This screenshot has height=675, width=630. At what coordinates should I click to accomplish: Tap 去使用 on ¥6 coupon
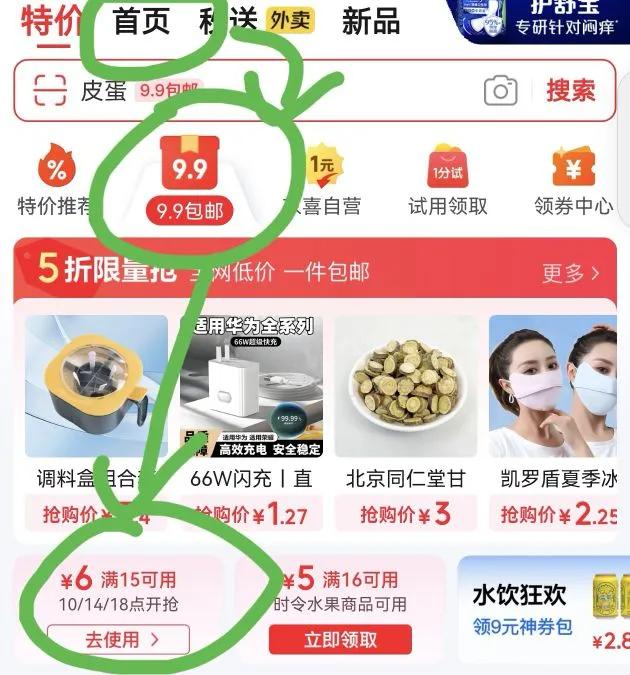click(118, 639)
